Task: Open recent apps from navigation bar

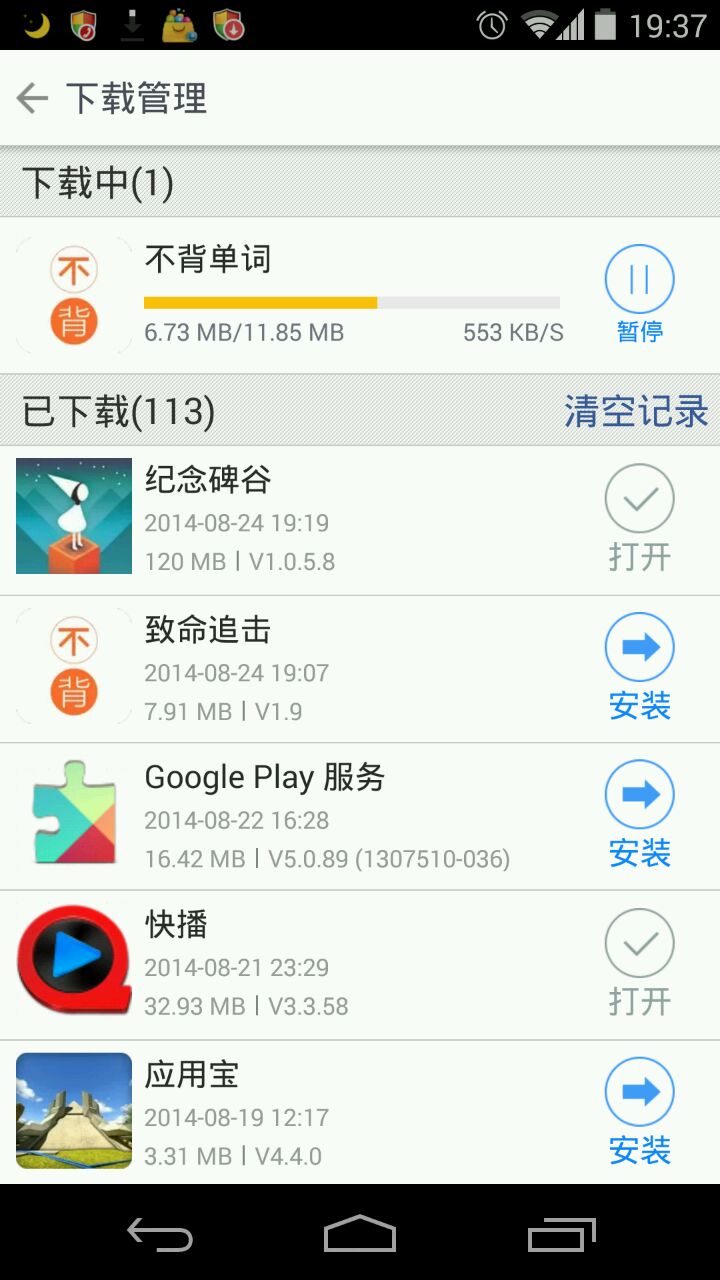Action: [x=561, y=1234]
